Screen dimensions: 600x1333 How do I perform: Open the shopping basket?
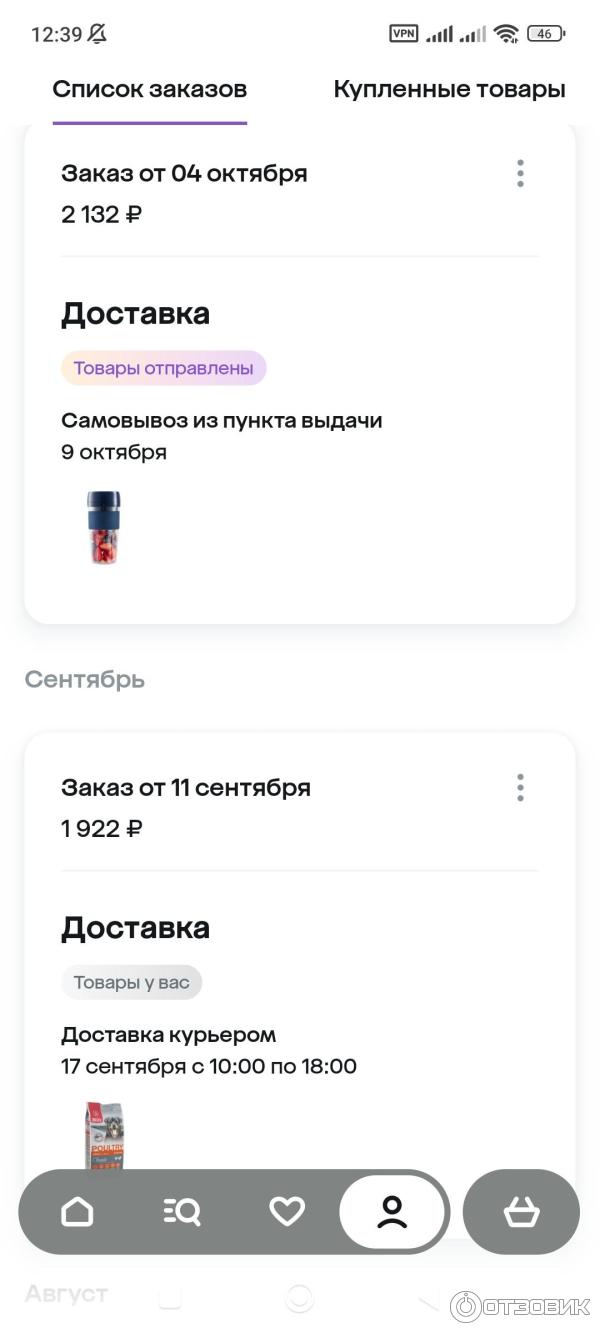521,1212
